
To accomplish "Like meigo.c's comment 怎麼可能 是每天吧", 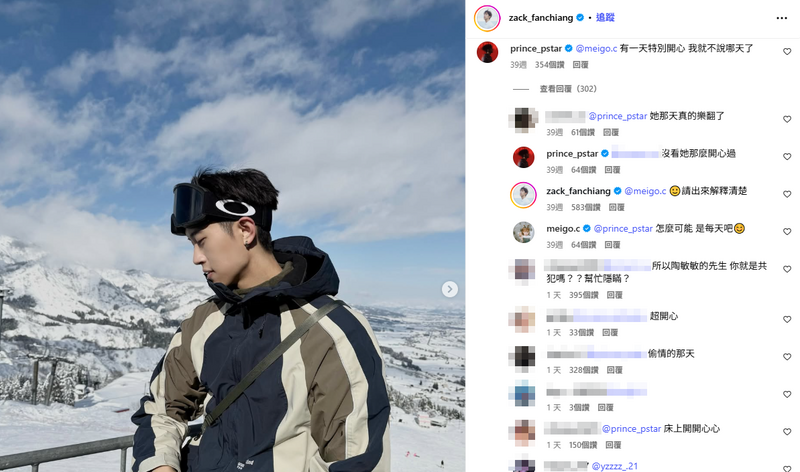I will point(787,231).
